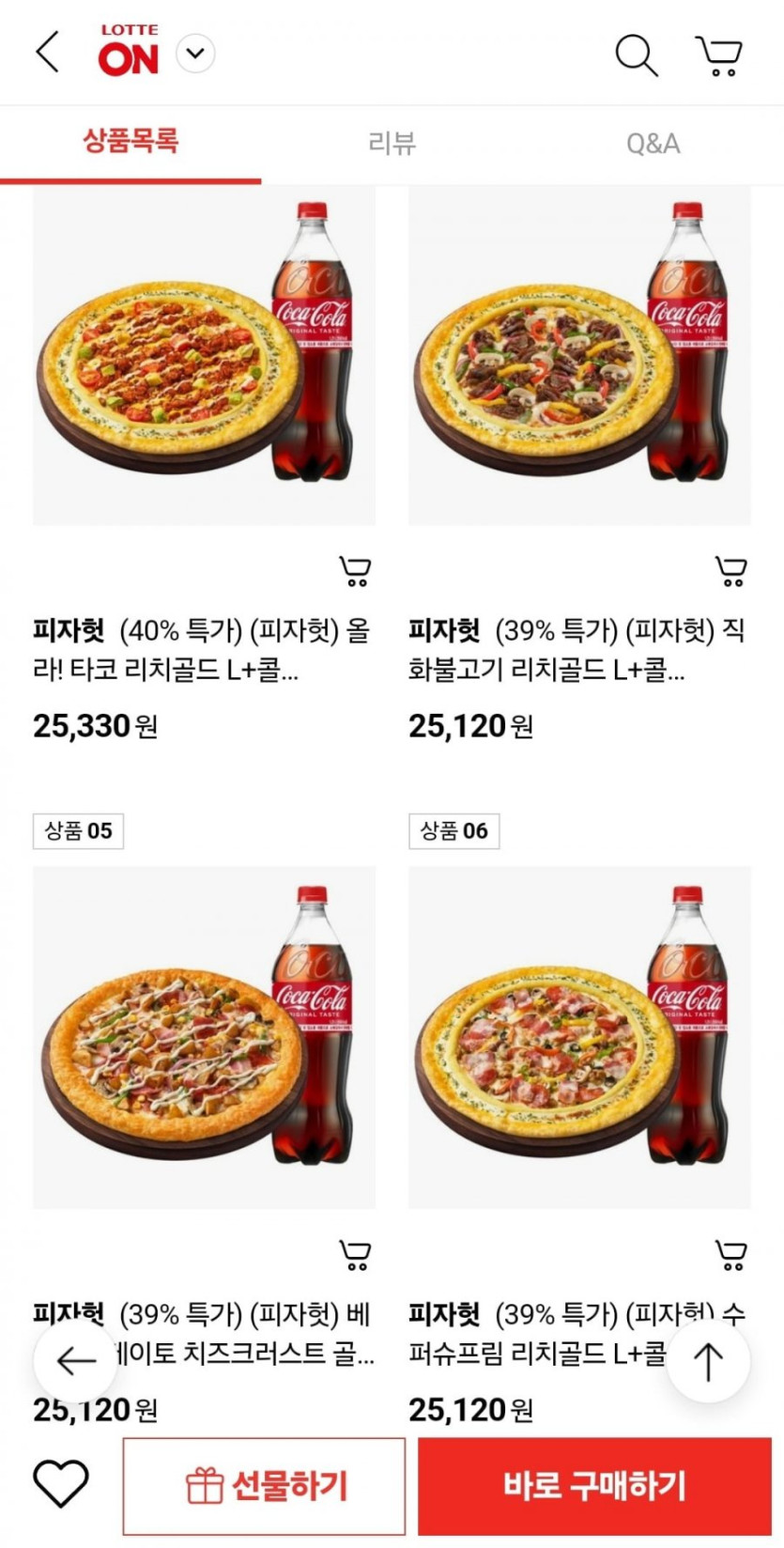The height and width of the screenshot is (1548, 784).
Task: Tap the floating left-arrow back button
Action: 76,1360
